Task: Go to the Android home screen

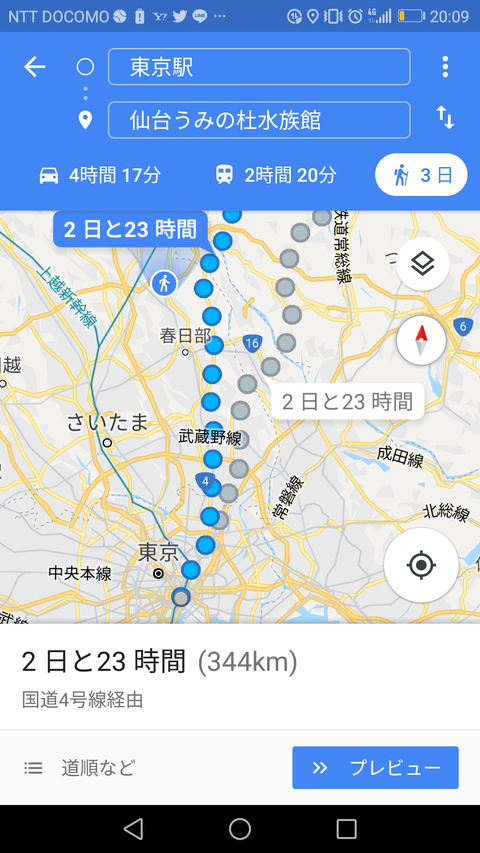Action: tap(239, 829)
